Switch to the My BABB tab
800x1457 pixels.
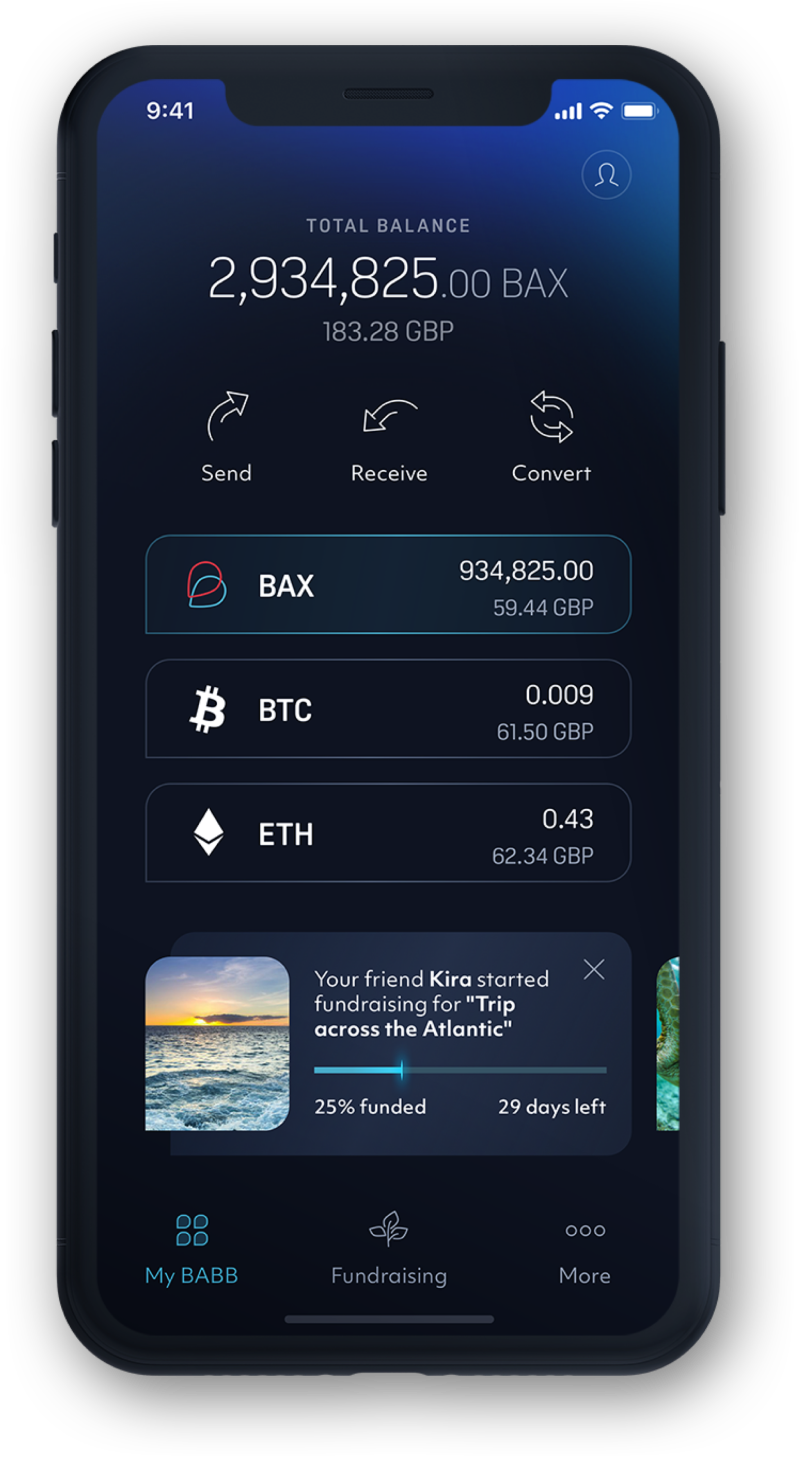pos(191,1249)
